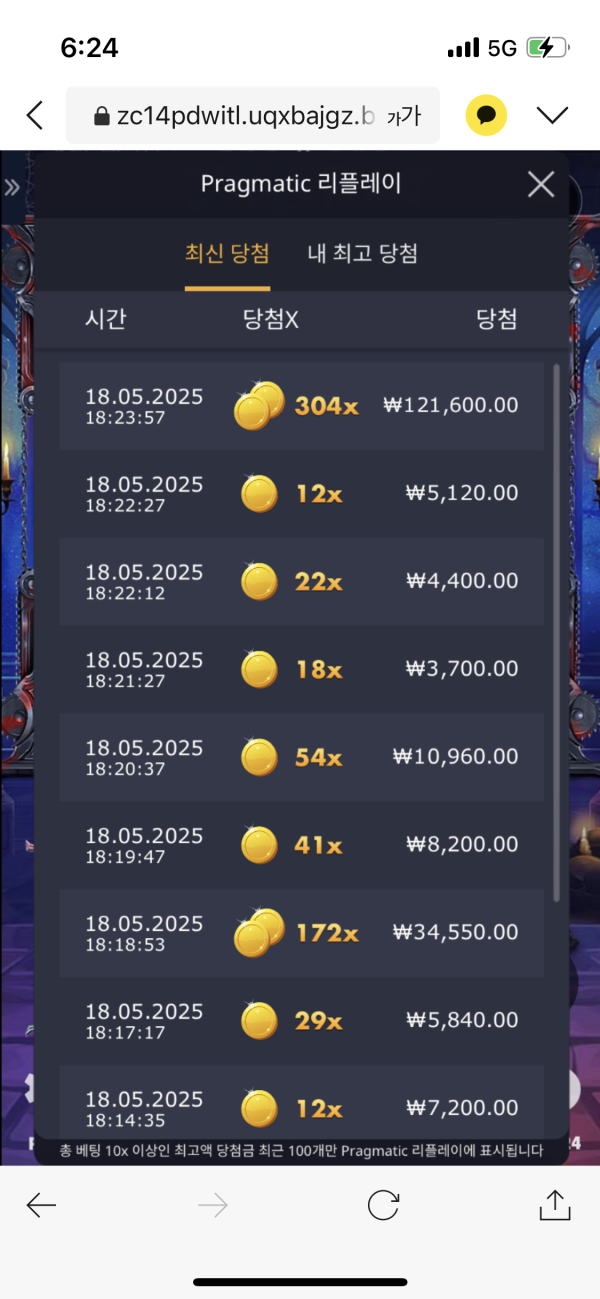Reload the page
Viewport: 600px width, 1299px height.
tap(383, 1205)
